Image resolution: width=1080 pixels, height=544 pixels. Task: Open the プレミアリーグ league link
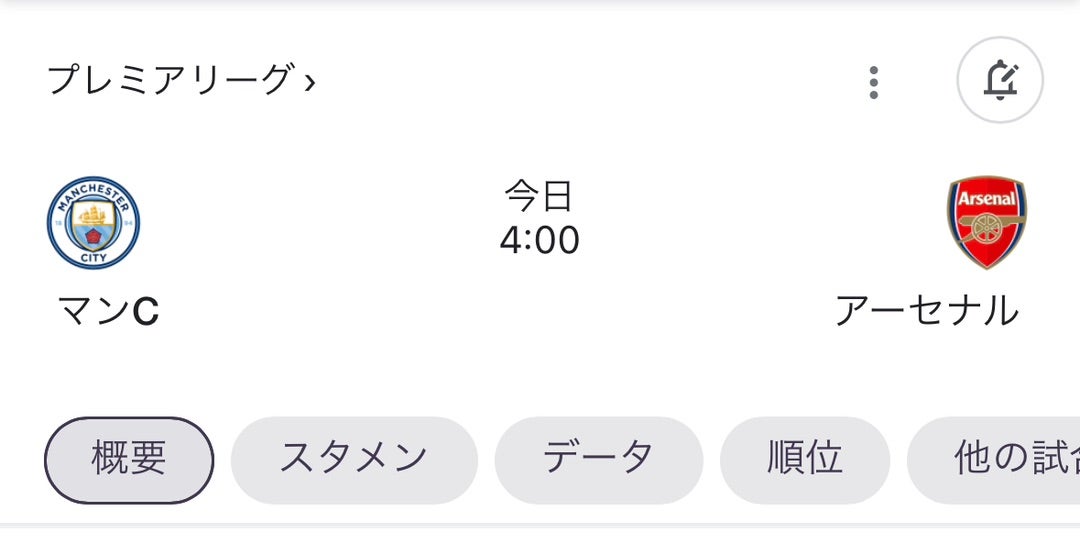tap(181, 80)
